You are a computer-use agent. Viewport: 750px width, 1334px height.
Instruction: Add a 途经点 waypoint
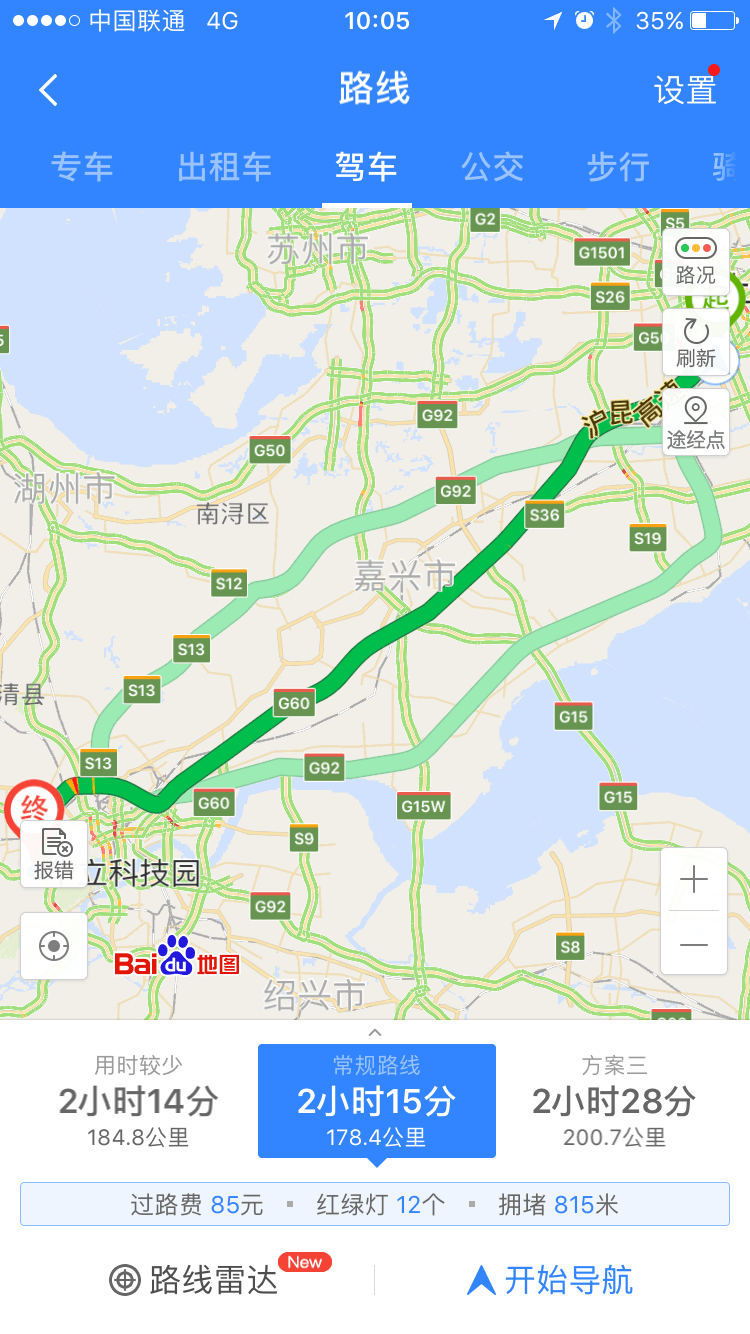695,422
